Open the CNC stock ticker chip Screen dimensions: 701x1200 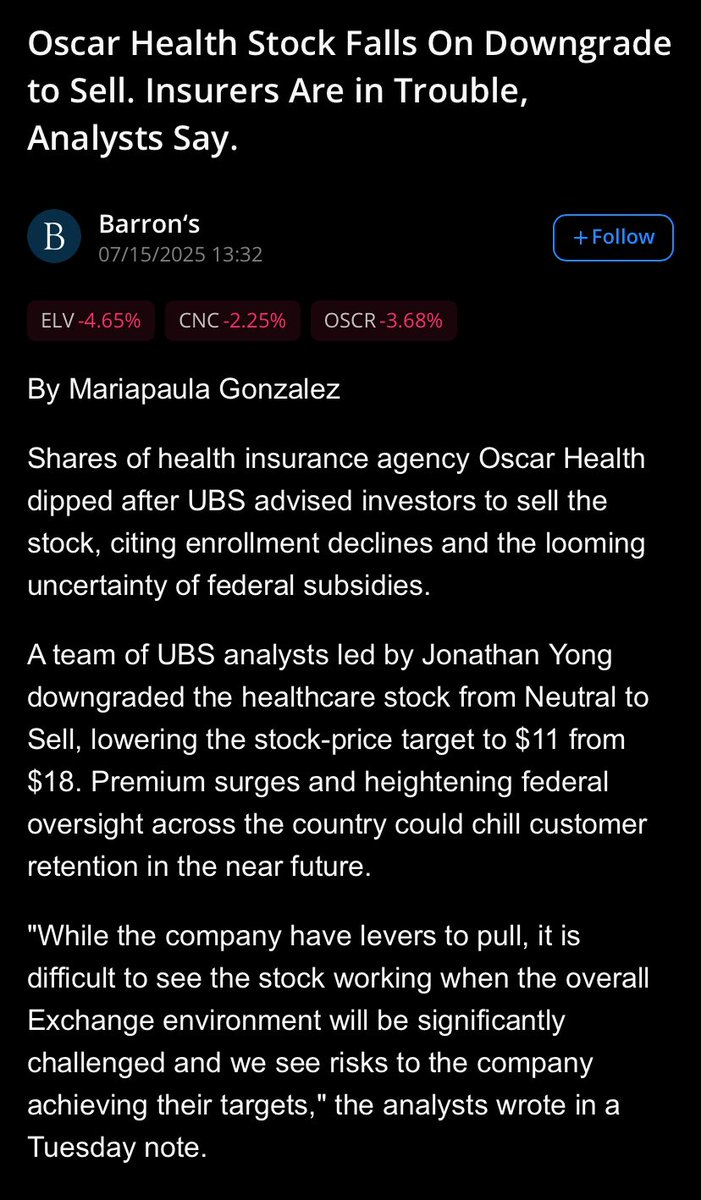[x=232, y=321]
